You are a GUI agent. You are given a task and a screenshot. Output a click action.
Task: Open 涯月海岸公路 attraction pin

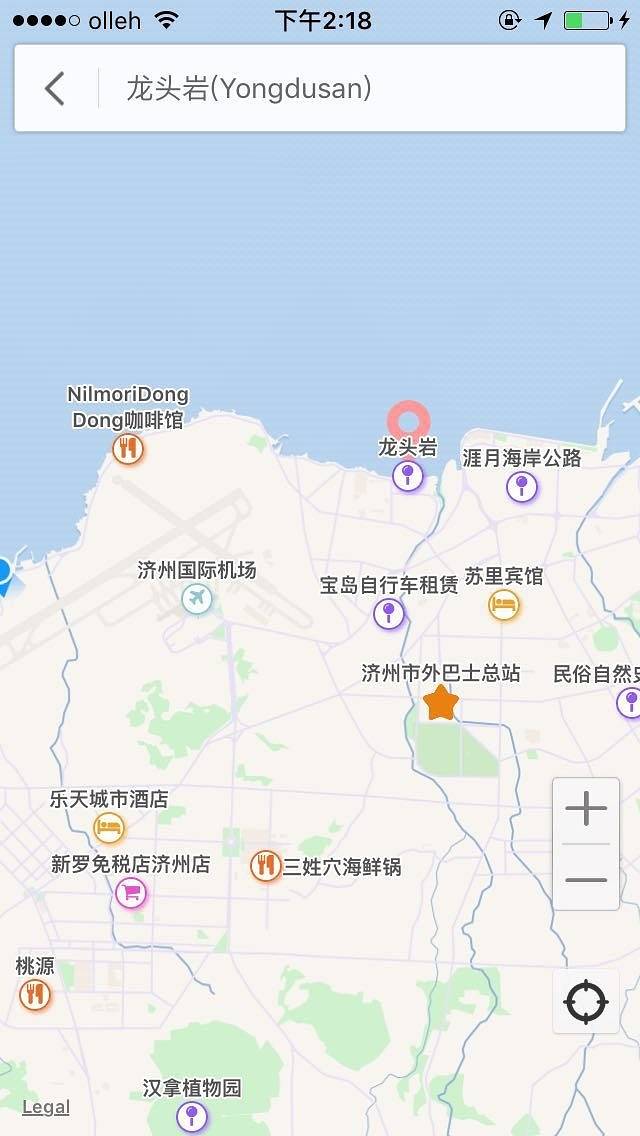pos(521,487)
